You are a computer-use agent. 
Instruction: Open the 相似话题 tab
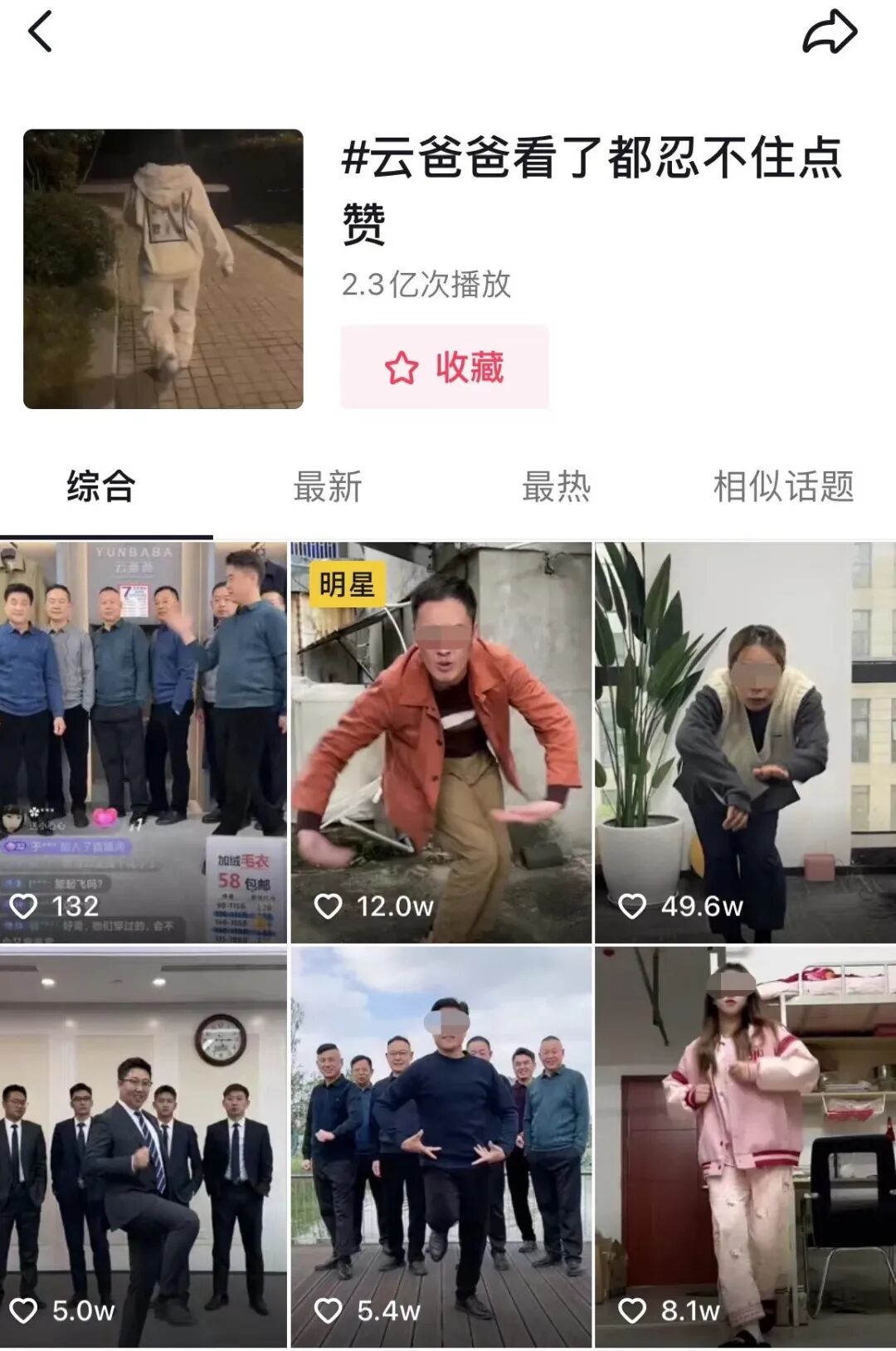pyautogui.click(x=783, y=486)
